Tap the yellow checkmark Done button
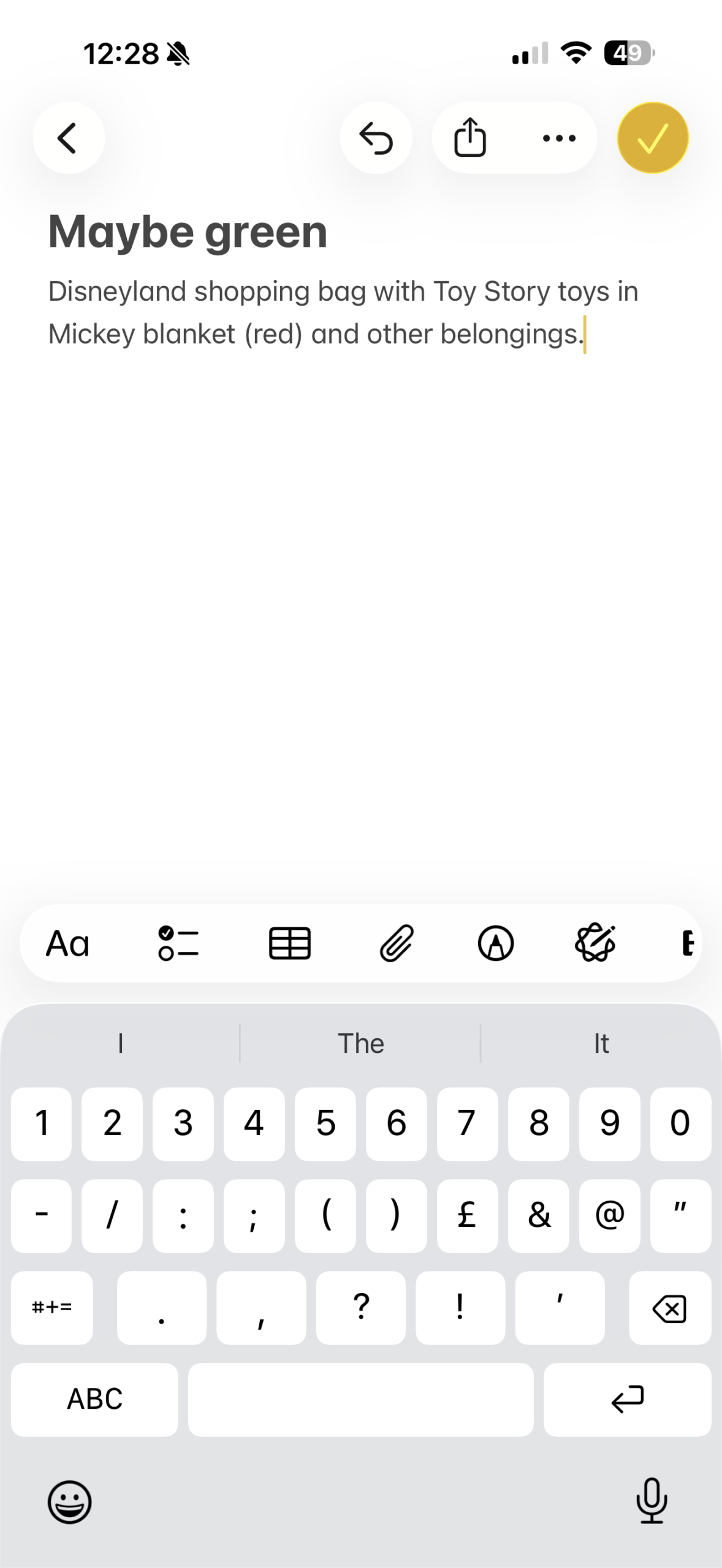The width and height of the screenshot is (722, 1568). [x=653, y=138]
